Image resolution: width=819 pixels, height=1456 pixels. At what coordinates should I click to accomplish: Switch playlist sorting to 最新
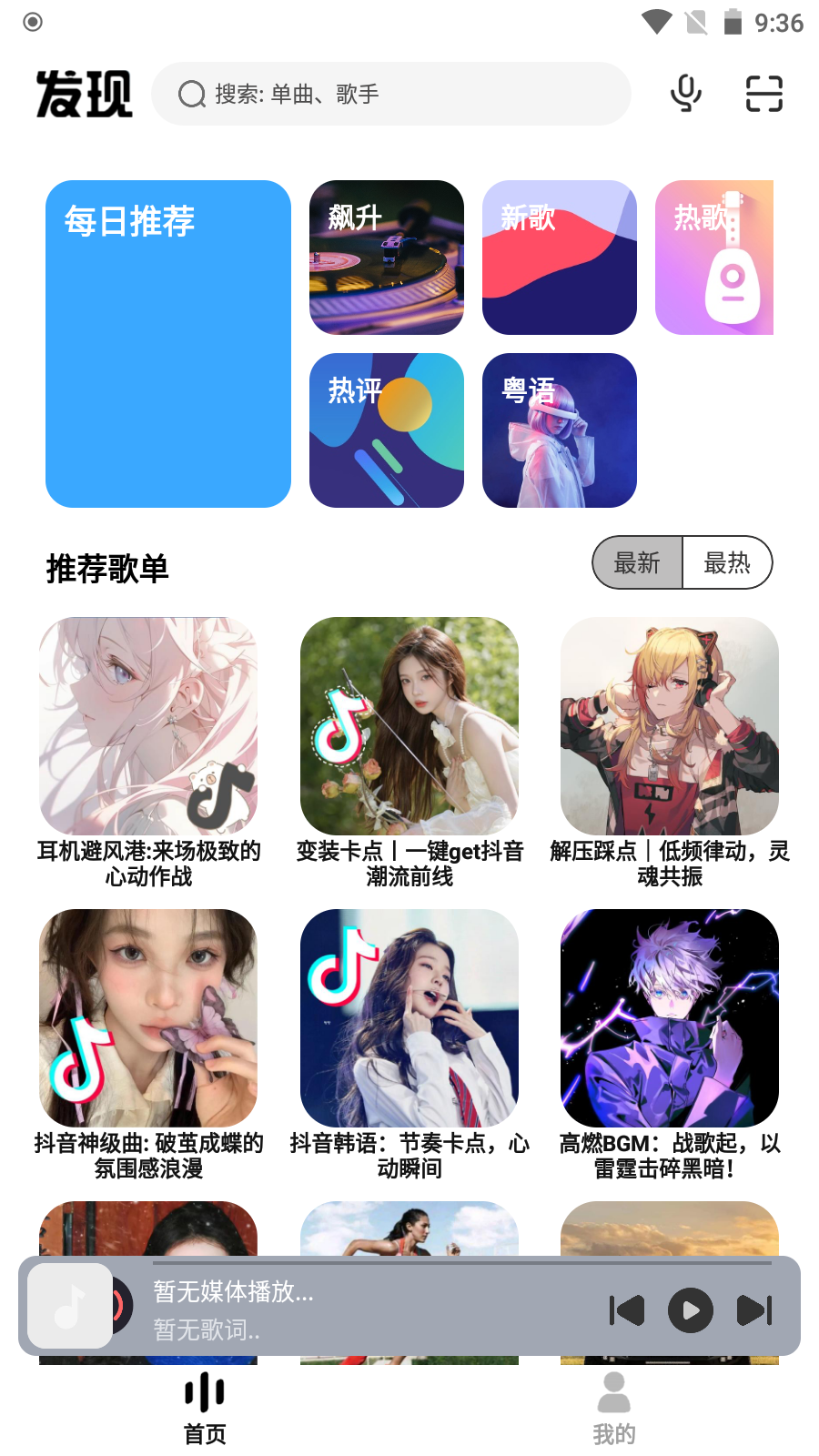(x=637, y=562)
